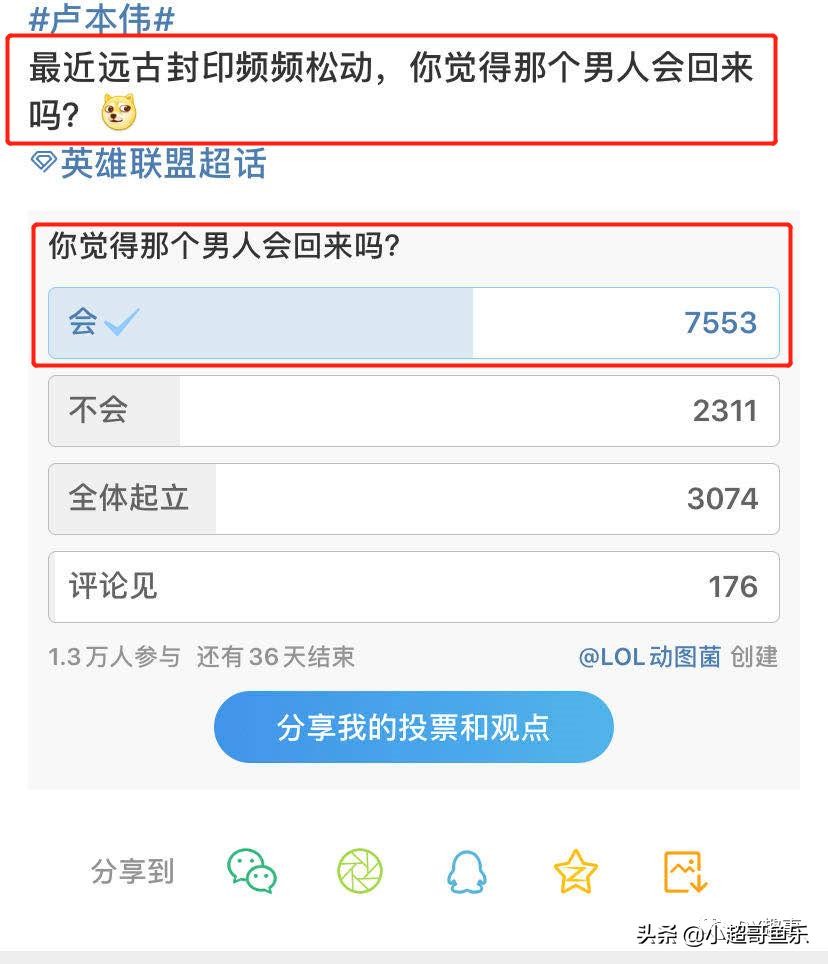Vote for the 不会 option
This screenshot has width=828, height=964.
pos(413,411)
